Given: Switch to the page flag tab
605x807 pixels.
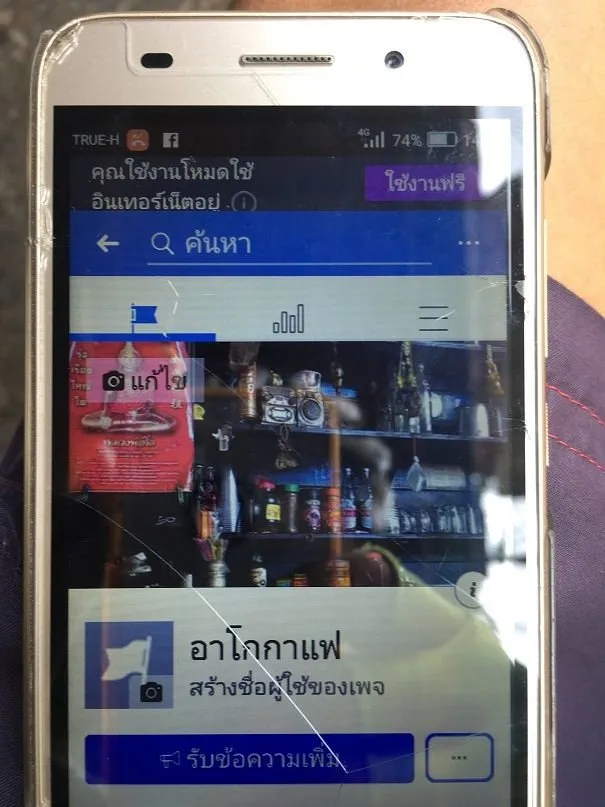Looking at the screenshot, I should pyautogui.click(x=146, y=318).
